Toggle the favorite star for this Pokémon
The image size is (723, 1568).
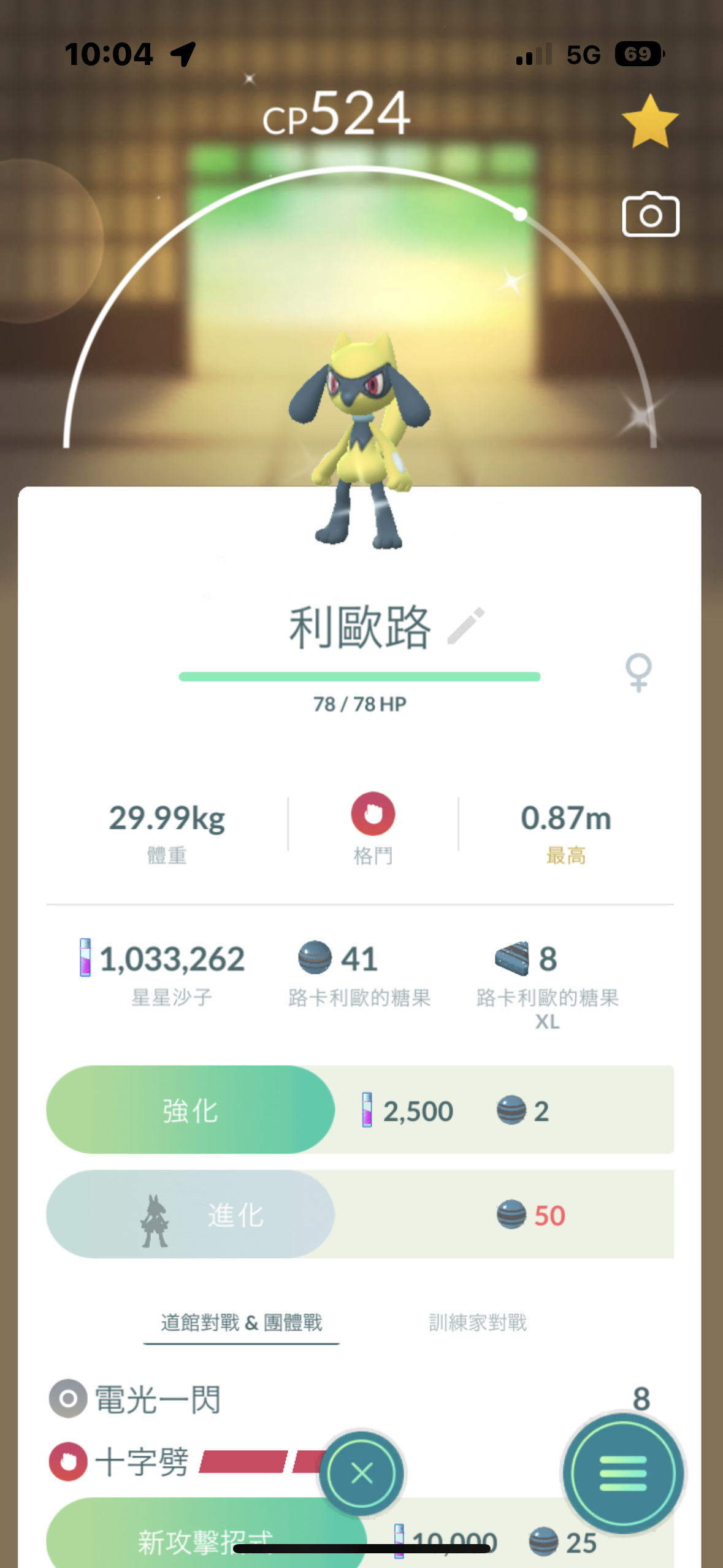coord(650,121)
